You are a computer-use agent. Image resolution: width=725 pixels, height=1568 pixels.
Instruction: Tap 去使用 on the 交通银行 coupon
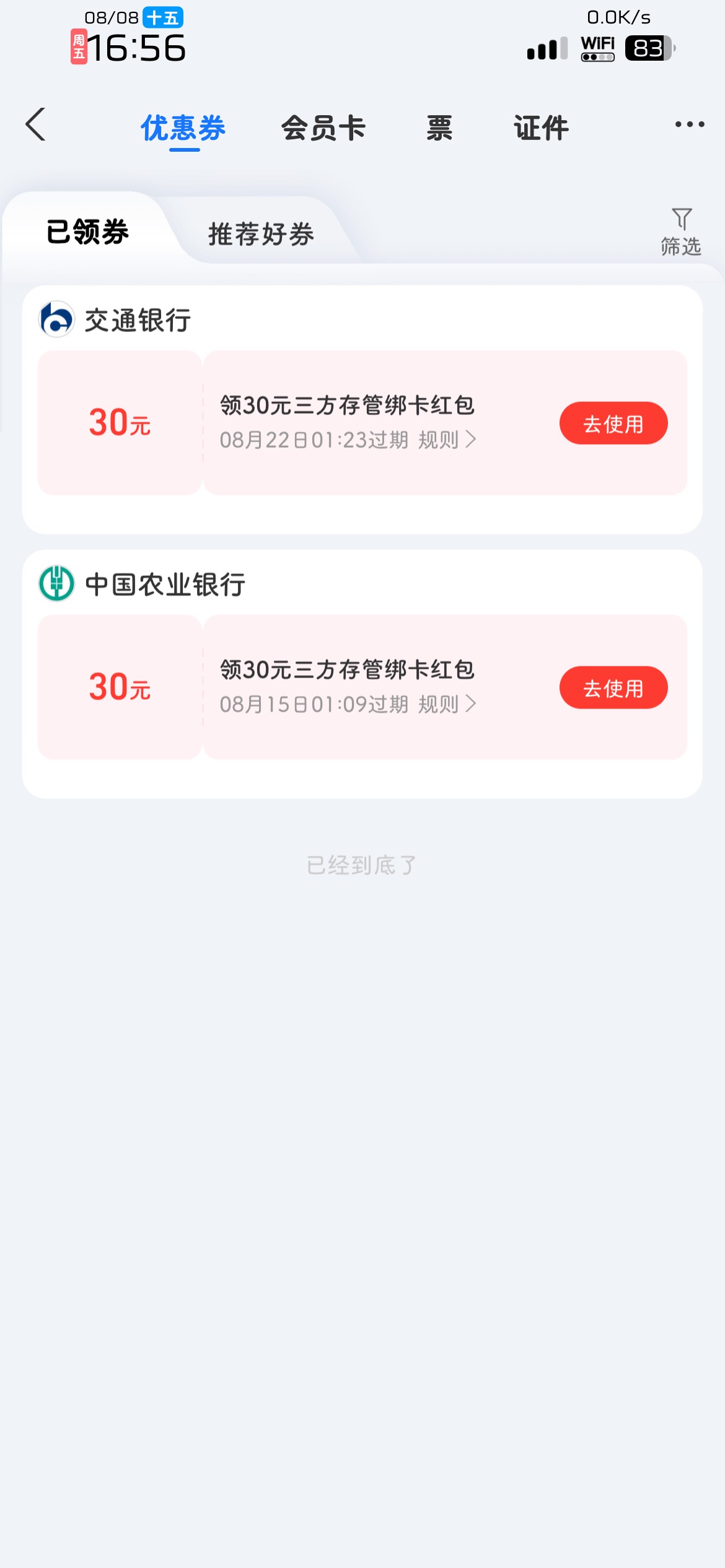pyautogui.click(x=613, y=424)
